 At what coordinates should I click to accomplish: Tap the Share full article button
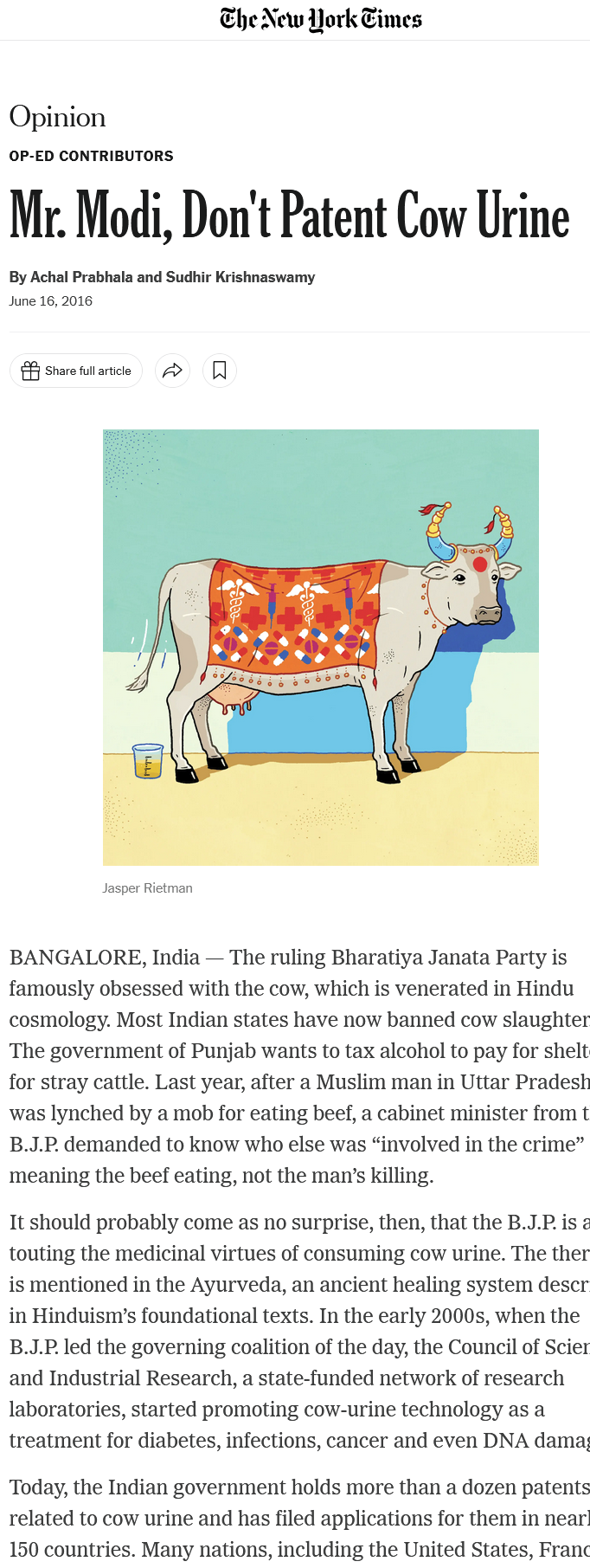point(76,371)
